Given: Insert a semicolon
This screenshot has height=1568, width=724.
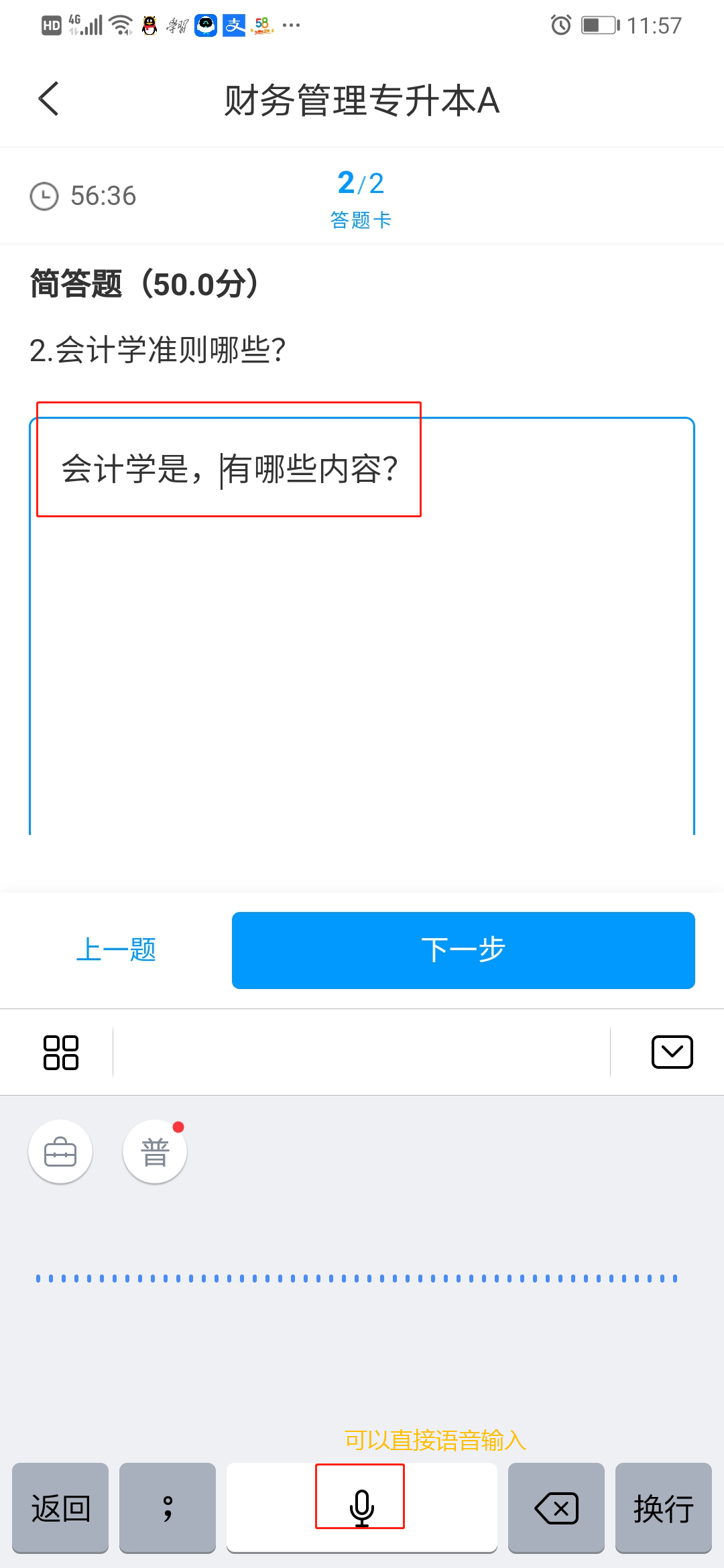Looking at the screenshot, I should pyautogui.click(x=168, y=1508).
